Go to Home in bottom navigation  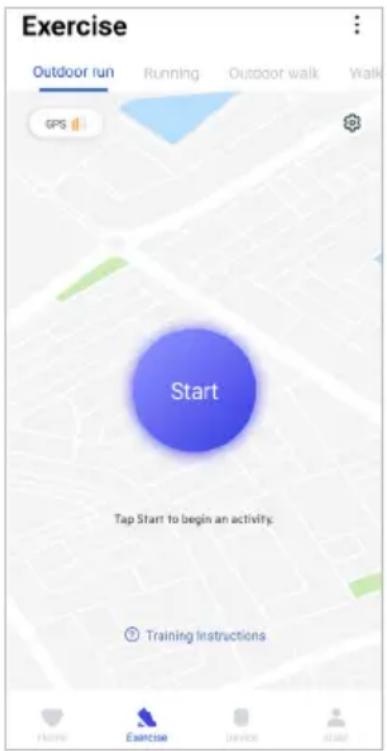click(x=53, y=724)
